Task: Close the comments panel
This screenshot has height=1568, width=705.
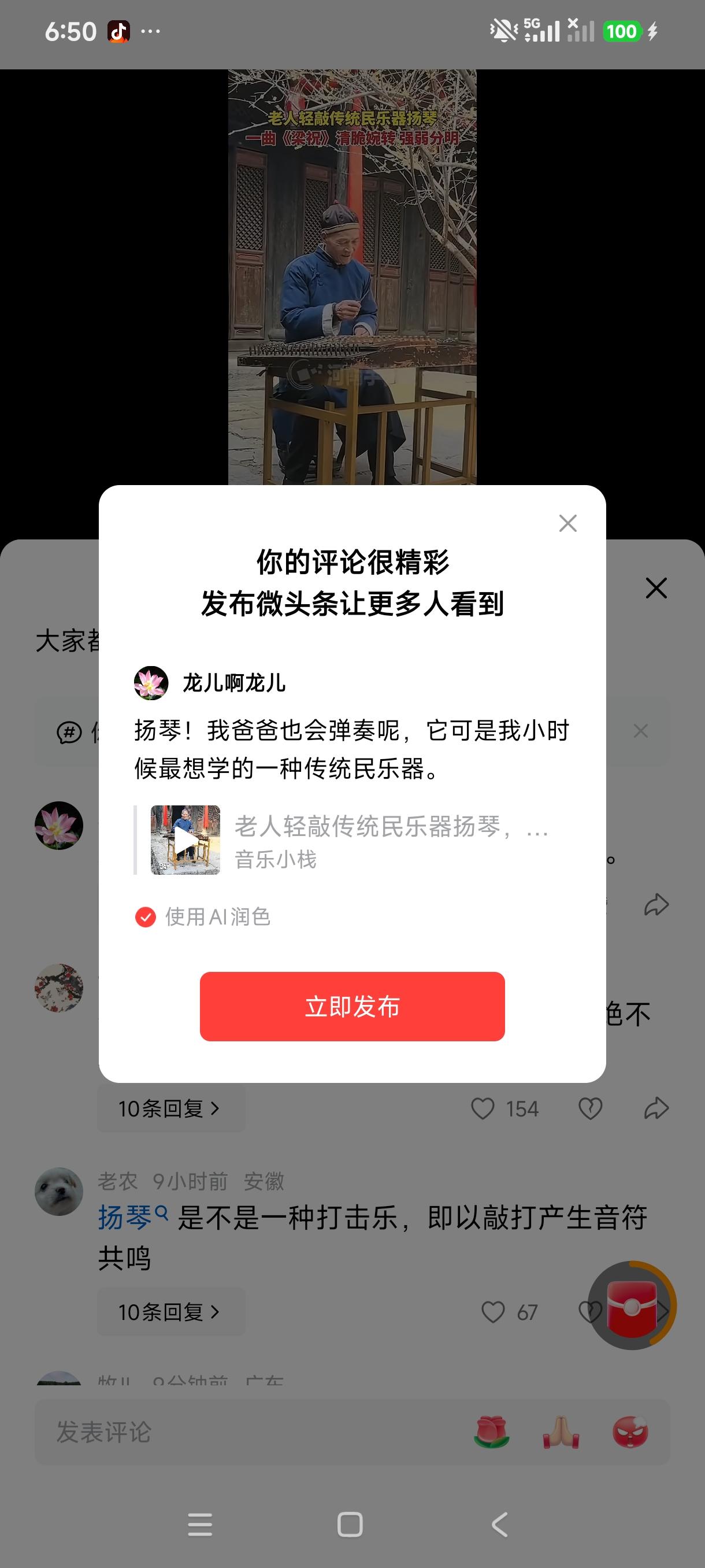Action: point(656,589)
